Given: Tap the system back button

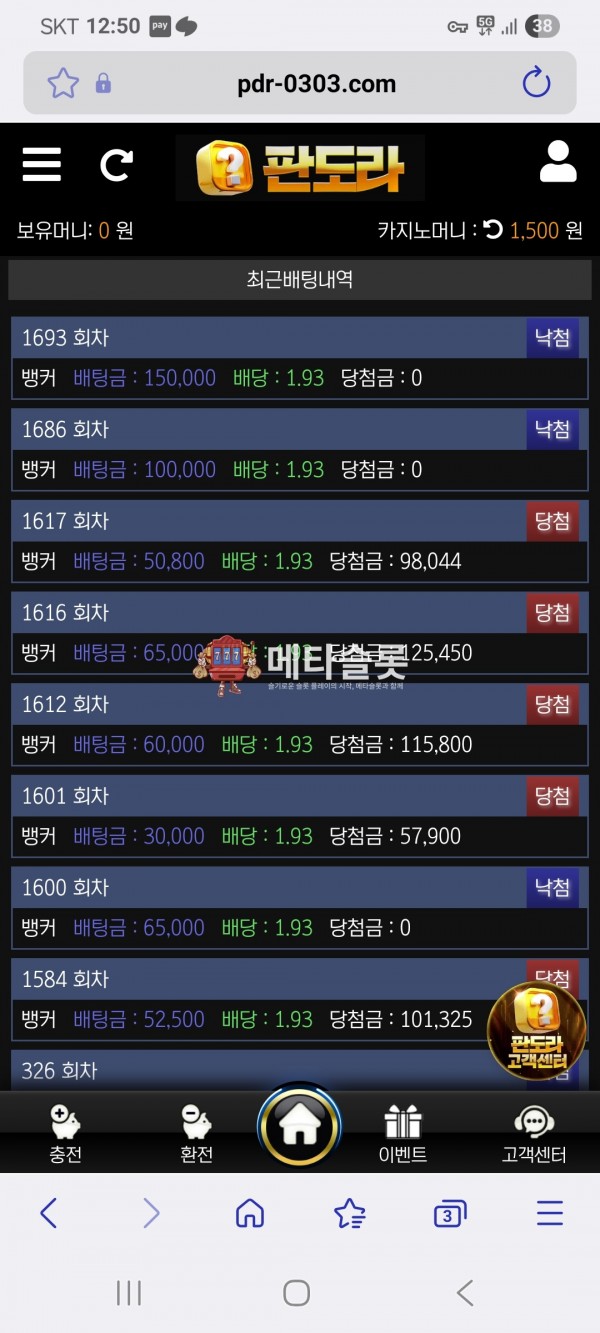Looking at the screenshot, I should point(465,1293).
